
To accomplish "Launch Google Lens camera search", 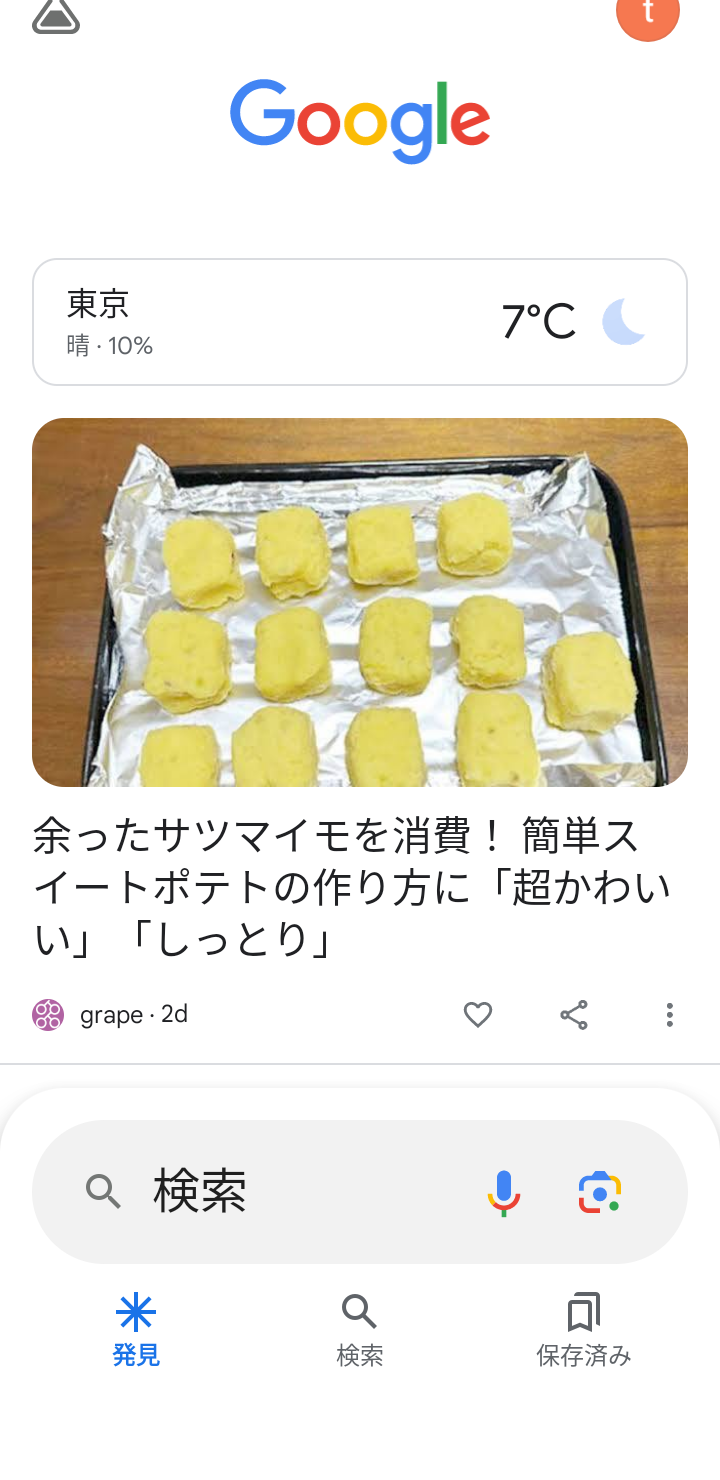I will [600, 1192].
